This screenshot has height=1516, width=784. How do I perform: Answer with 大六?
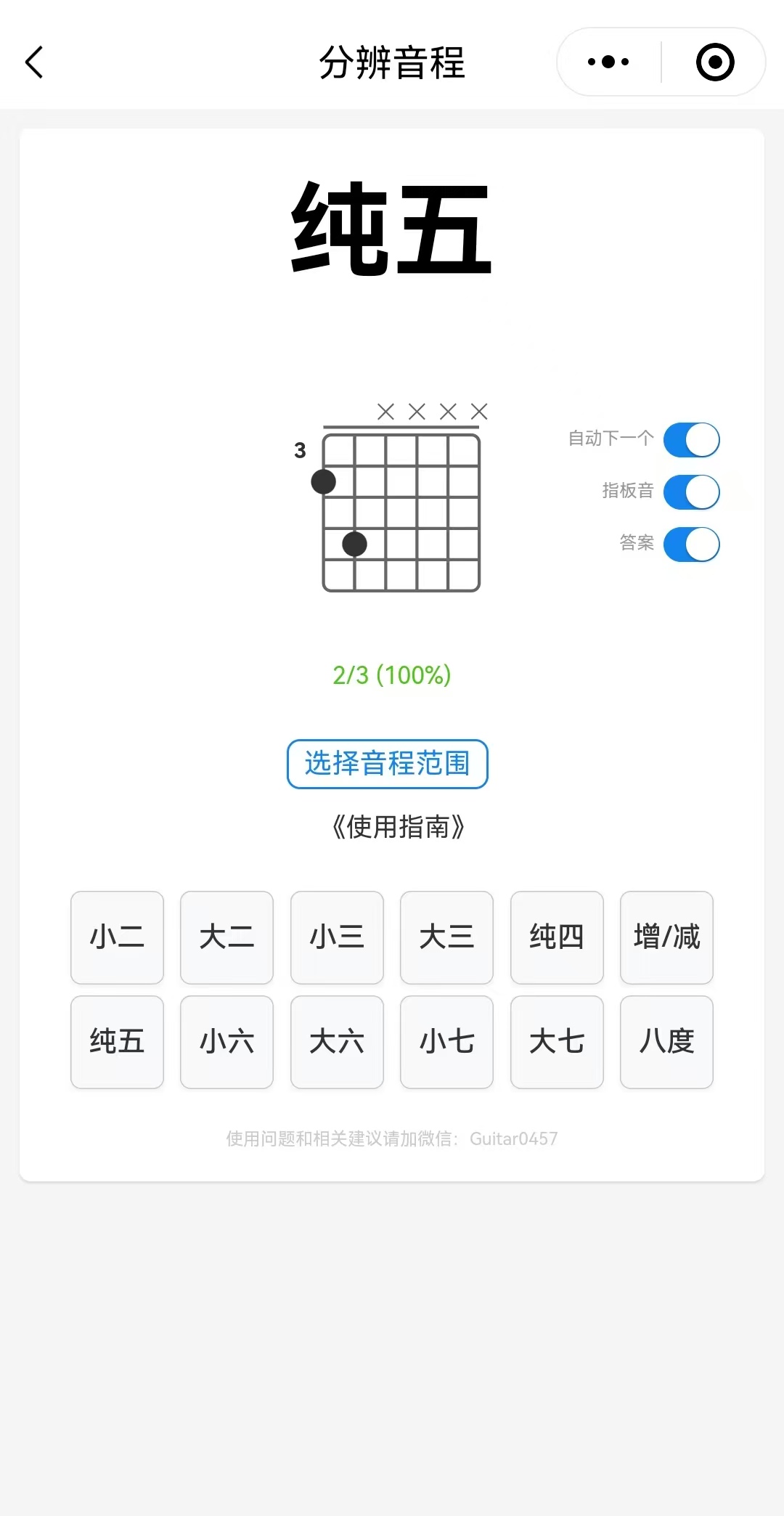tap(337, 1042)
